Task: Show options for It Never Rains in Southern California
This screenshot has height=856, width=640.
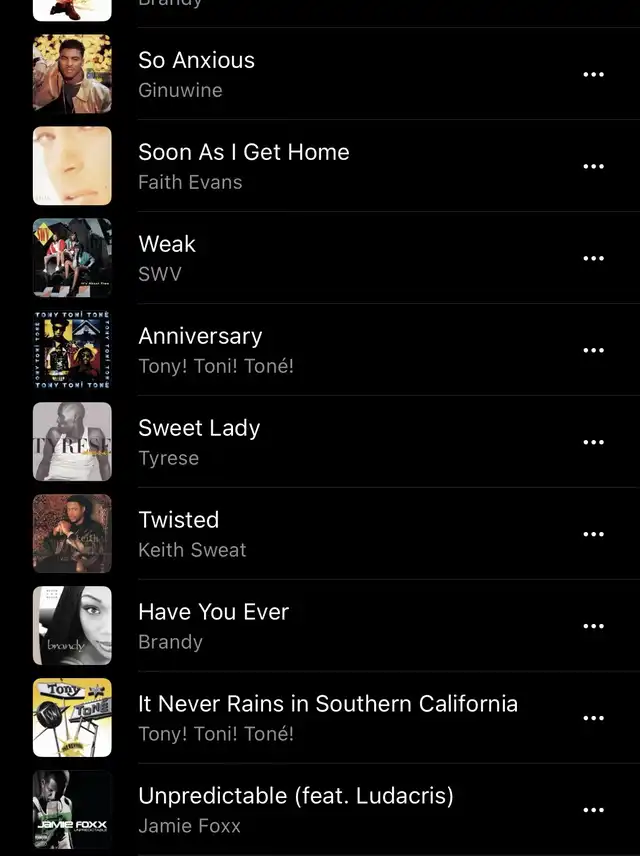Action: pyautogui.click(x=593, y=718)
